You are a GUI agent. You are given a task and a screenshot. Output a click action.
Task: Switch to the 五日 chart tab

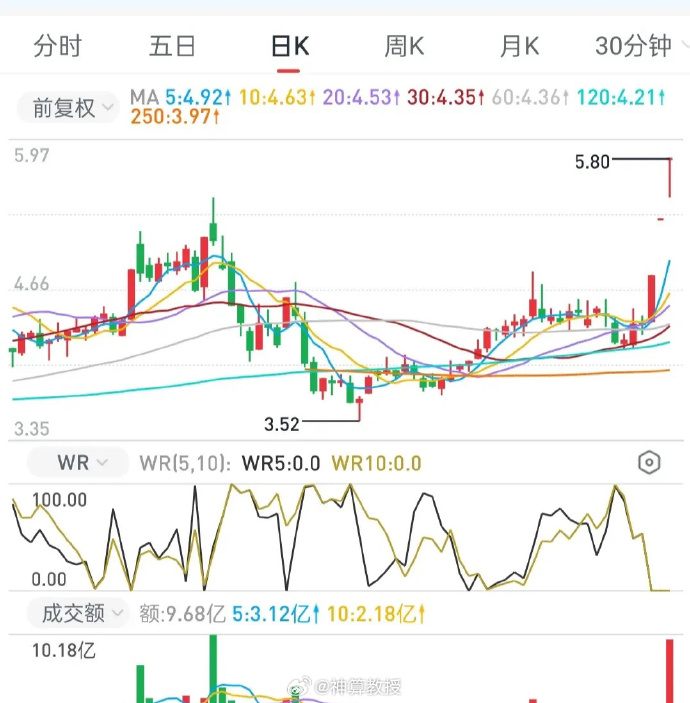point(172,46)
